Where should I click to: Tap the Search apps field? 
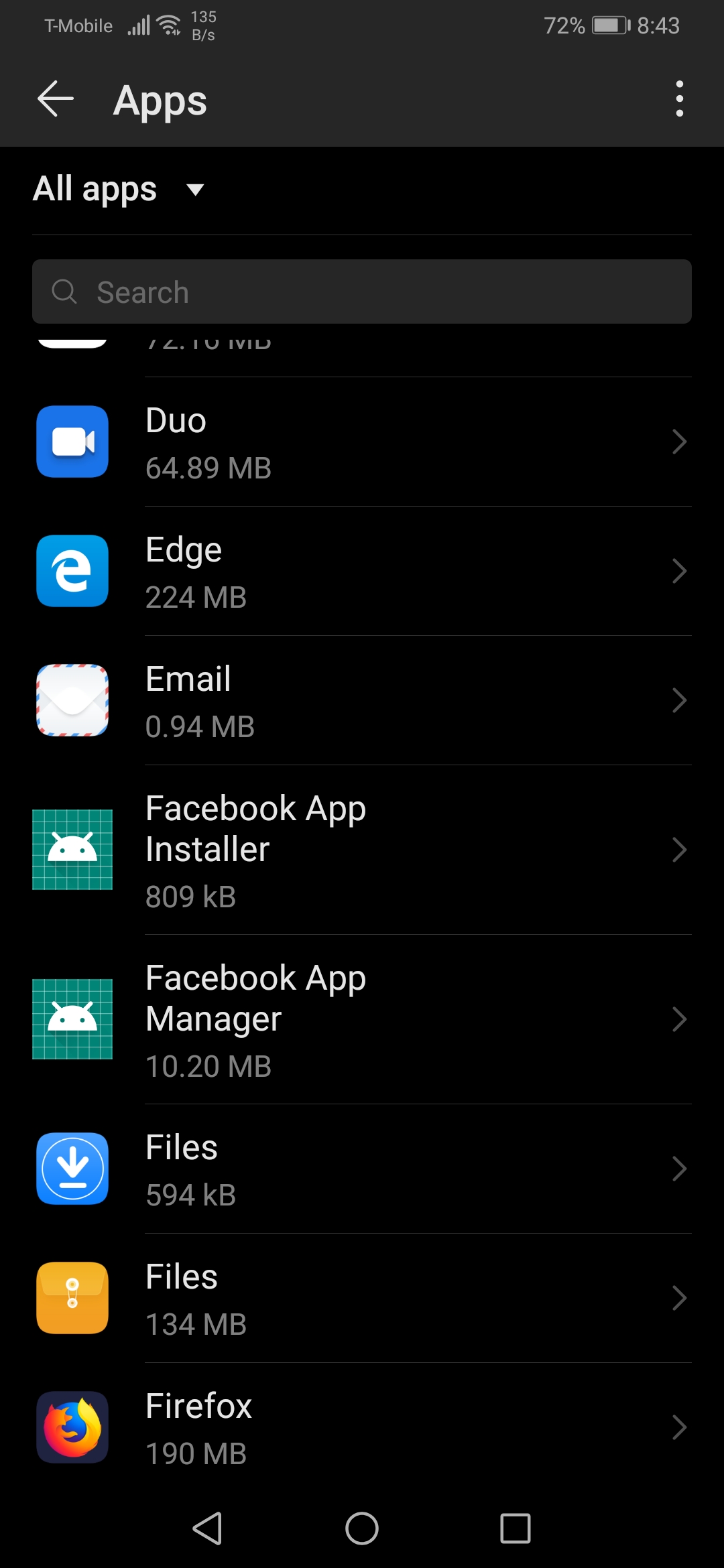362,292
